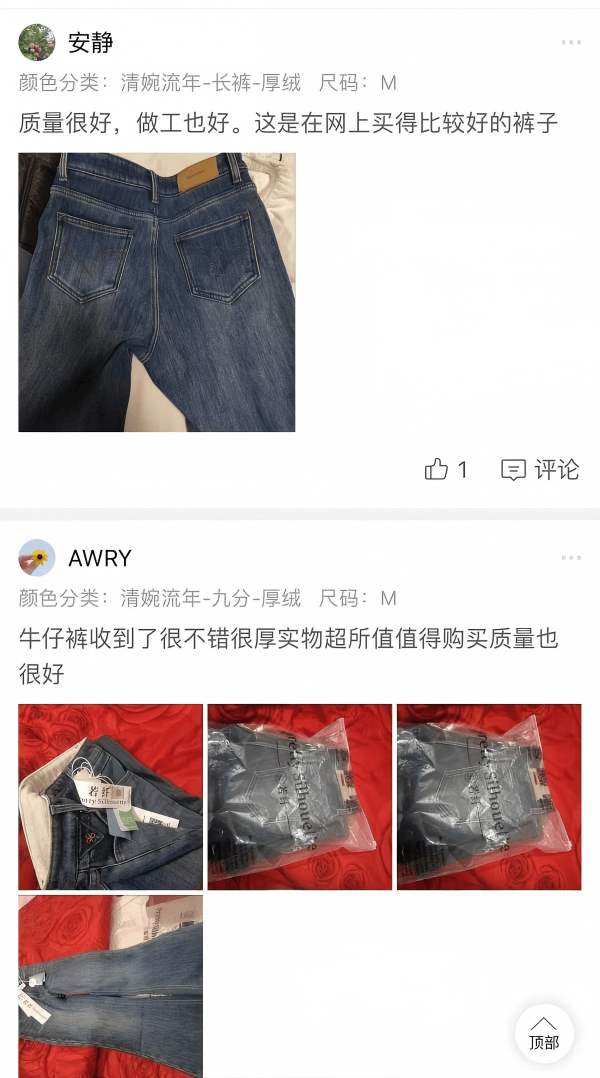Like 安静's review
600x1078 pixels.
[437, 469]
